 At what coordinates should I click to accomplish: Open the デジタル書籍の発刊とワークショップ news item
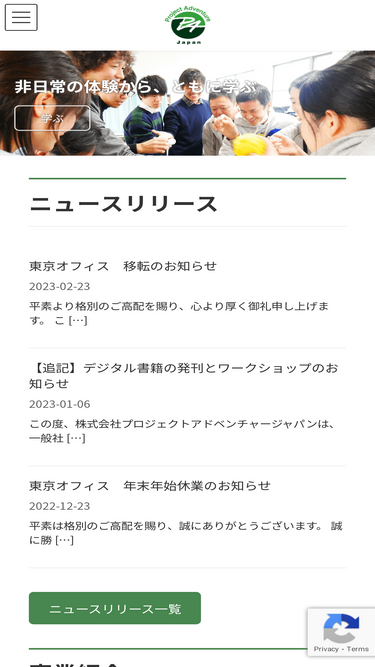coord(184,376)
